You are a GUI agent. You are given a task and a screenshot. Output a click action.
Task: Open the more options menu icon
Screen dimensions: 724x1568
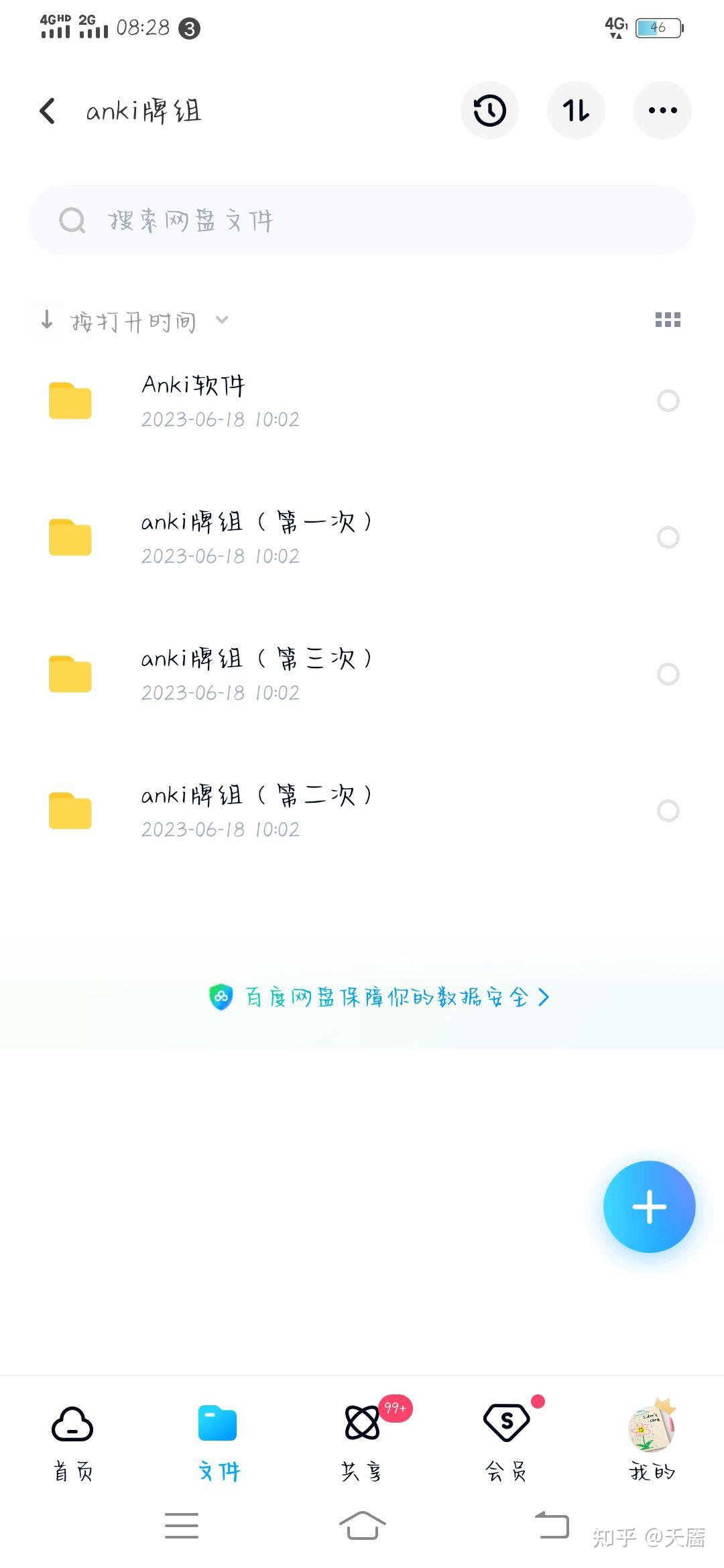pyautogui.click(x=662, y=110)
